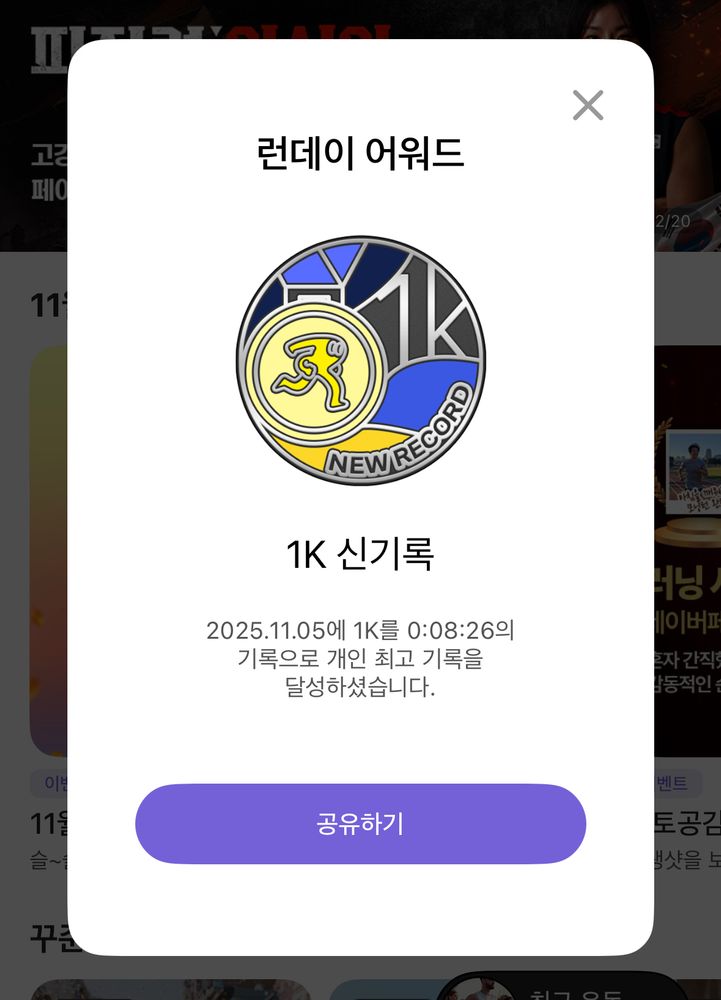This screenshot has height=1000, width=721.
Task: Tap the 공유하기 share button
Action: click(x=360, y=823)
